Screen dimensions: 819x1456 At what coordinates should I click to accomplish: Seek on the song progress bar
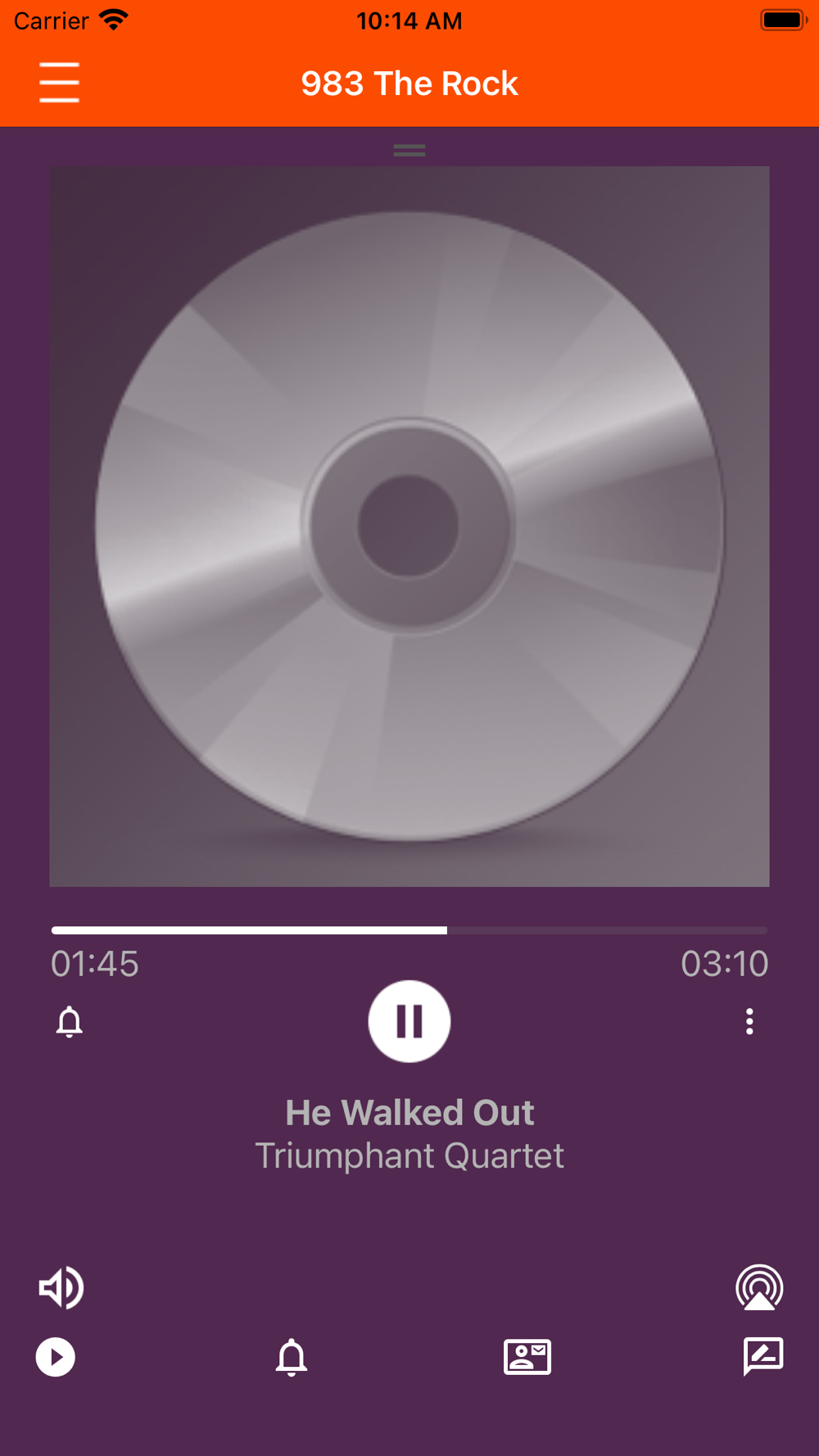[409, 930]
